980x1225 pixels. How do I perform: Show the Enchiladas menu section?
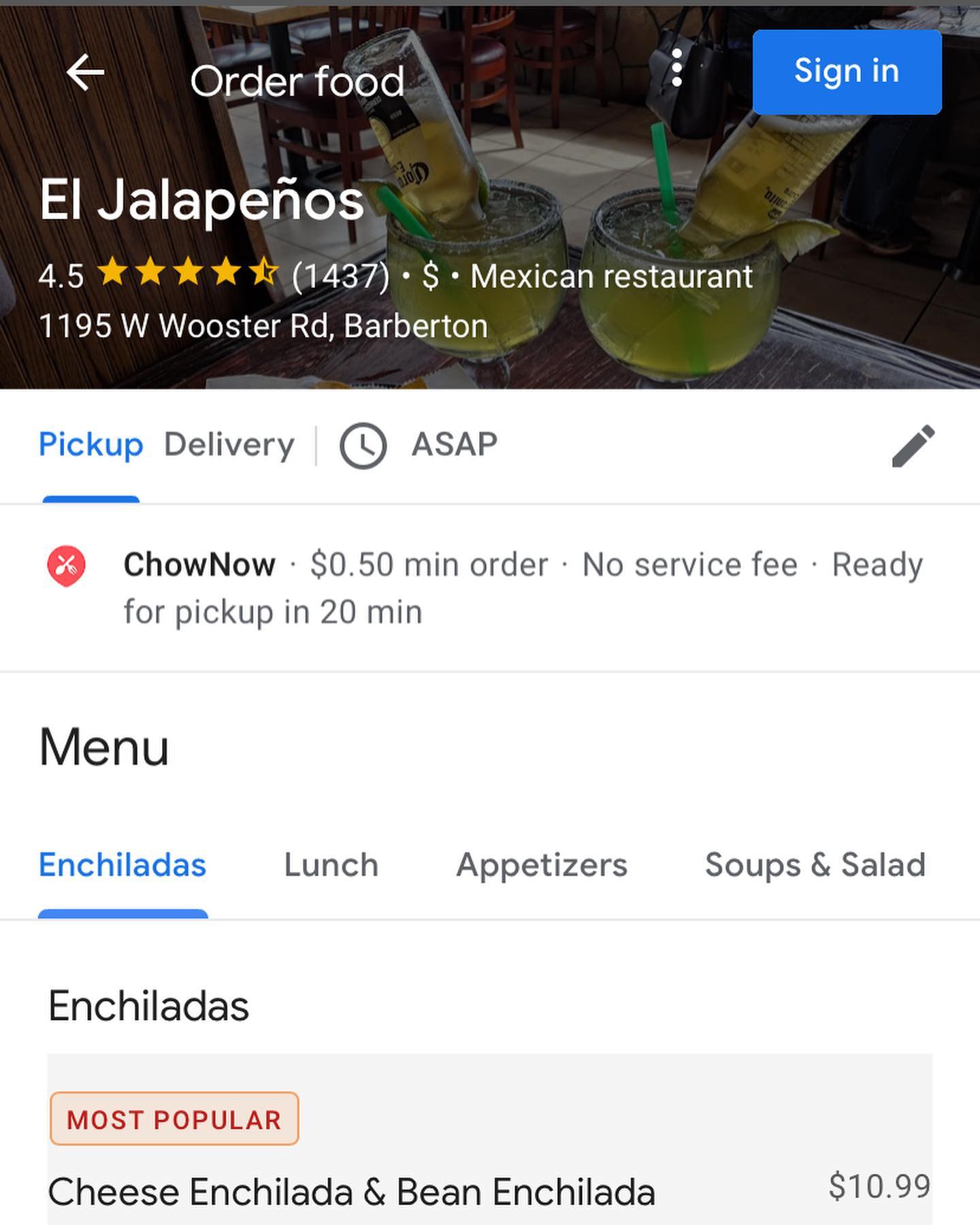click(x=122, y=865)
